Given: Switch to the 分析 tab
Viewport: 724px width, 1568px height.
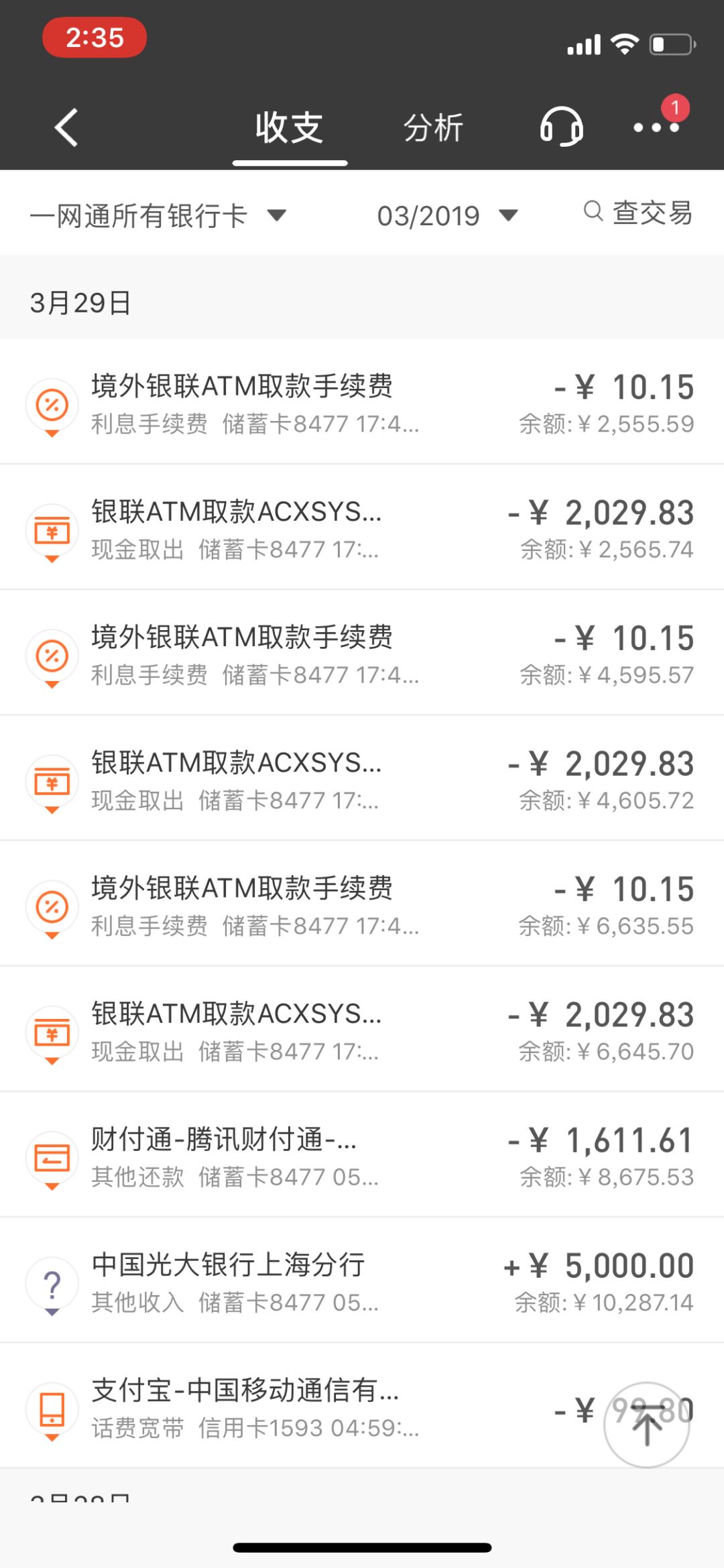Looking at the screenshot, I should click(x=433, y=127).
